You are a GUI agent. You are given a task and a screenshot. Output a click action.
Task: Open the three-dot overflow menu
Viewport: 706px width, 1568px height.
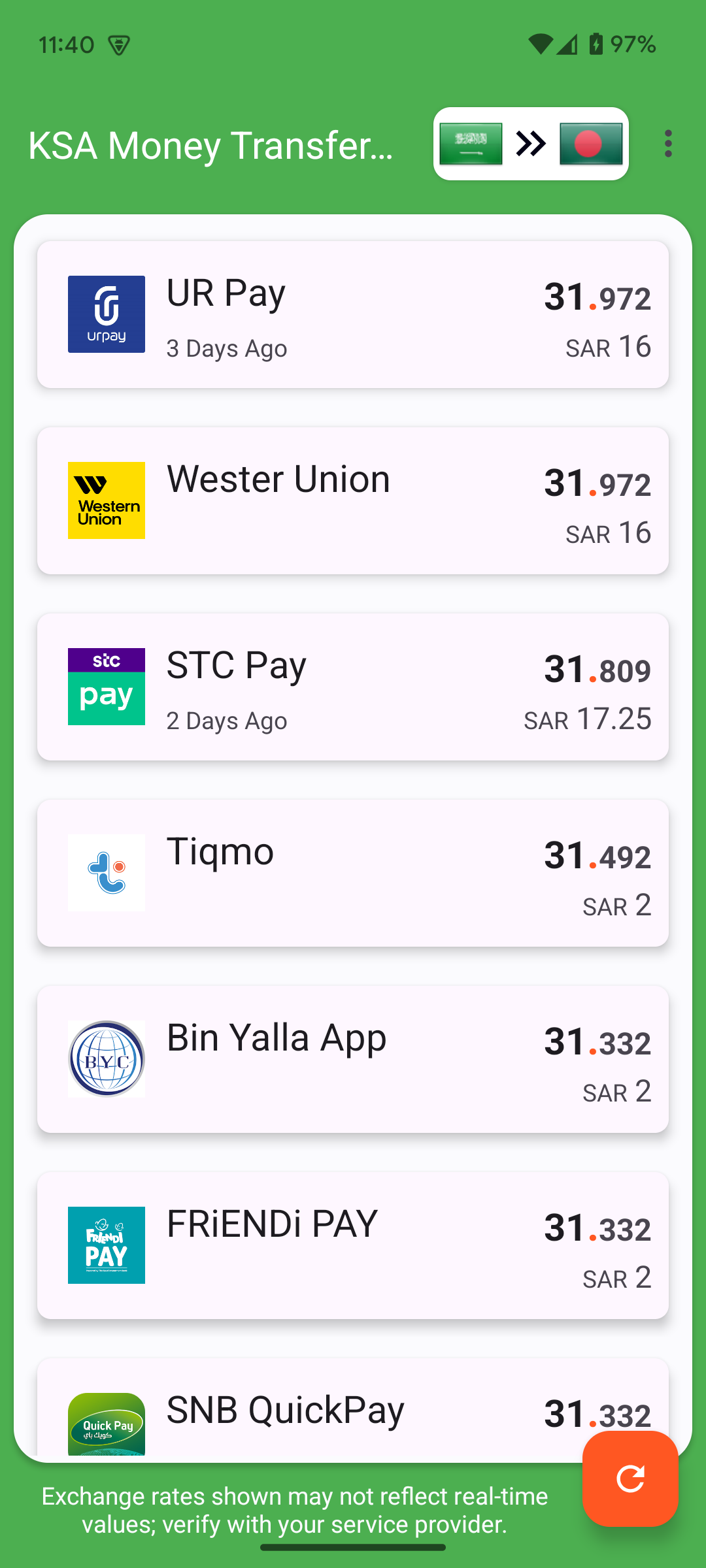(667, 144)
